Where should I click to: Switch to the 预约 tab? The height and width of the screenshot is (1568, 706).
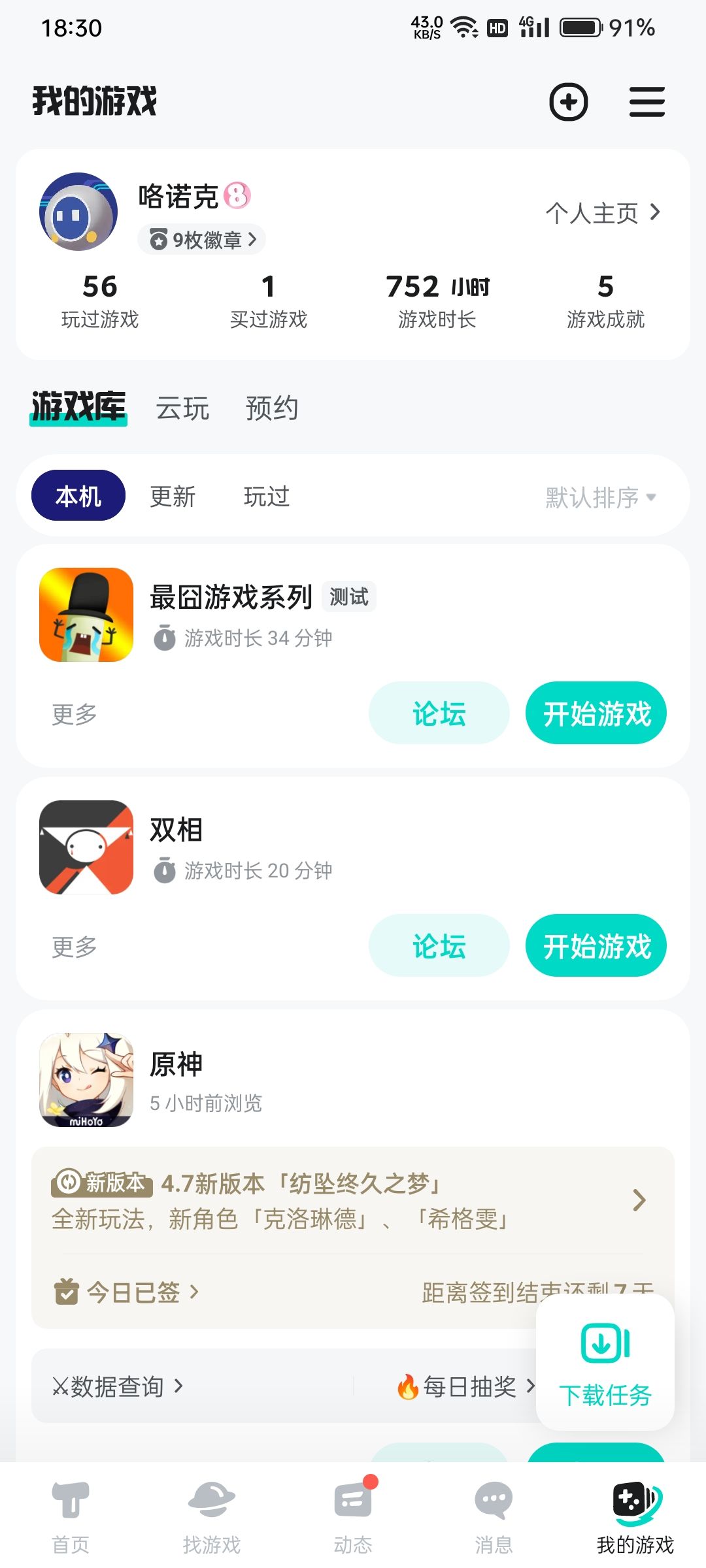point(272,408)
